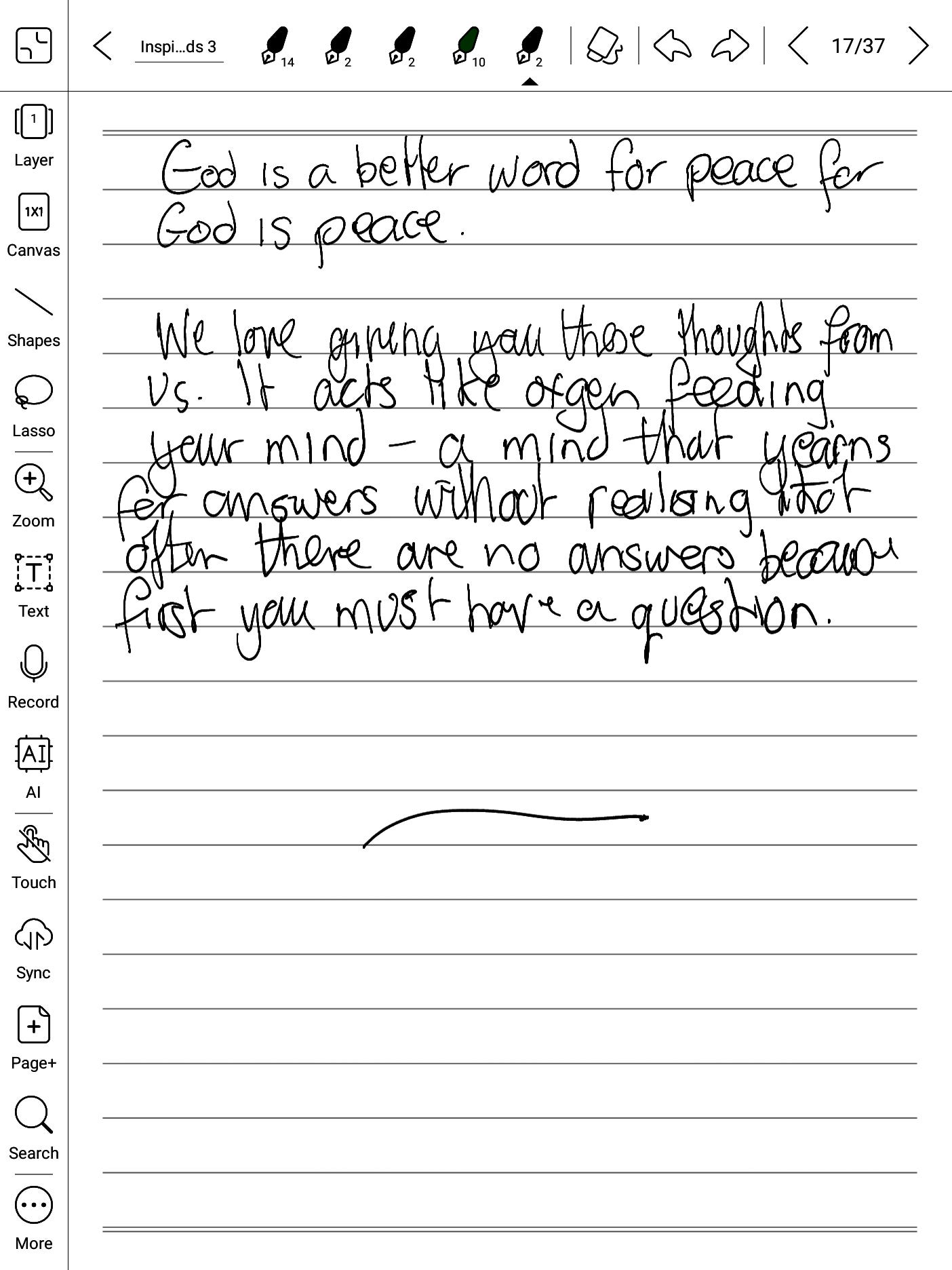This screenshot has width=952, height=1270.
Task: Collapse the toolbar with corner icon
Action: tap(33, 45)
